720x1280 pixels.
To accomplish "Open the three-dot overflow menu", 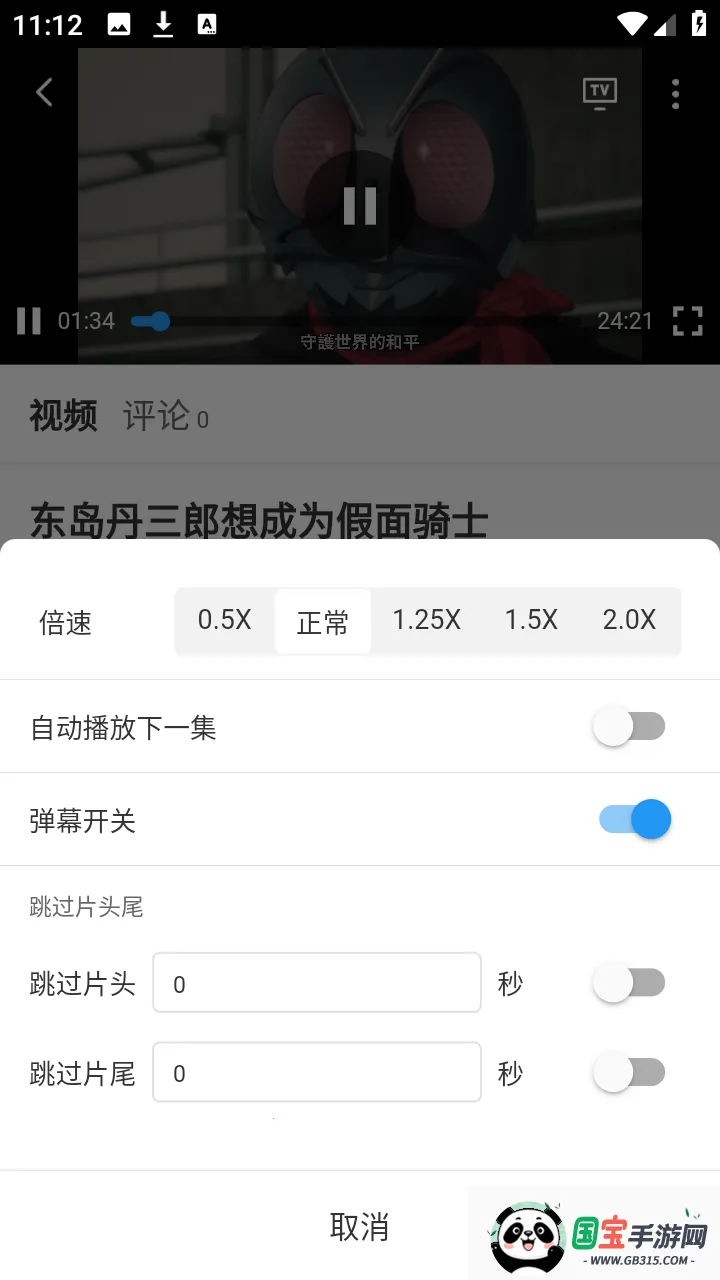I will pyautogui.click(x=676, y=93).
